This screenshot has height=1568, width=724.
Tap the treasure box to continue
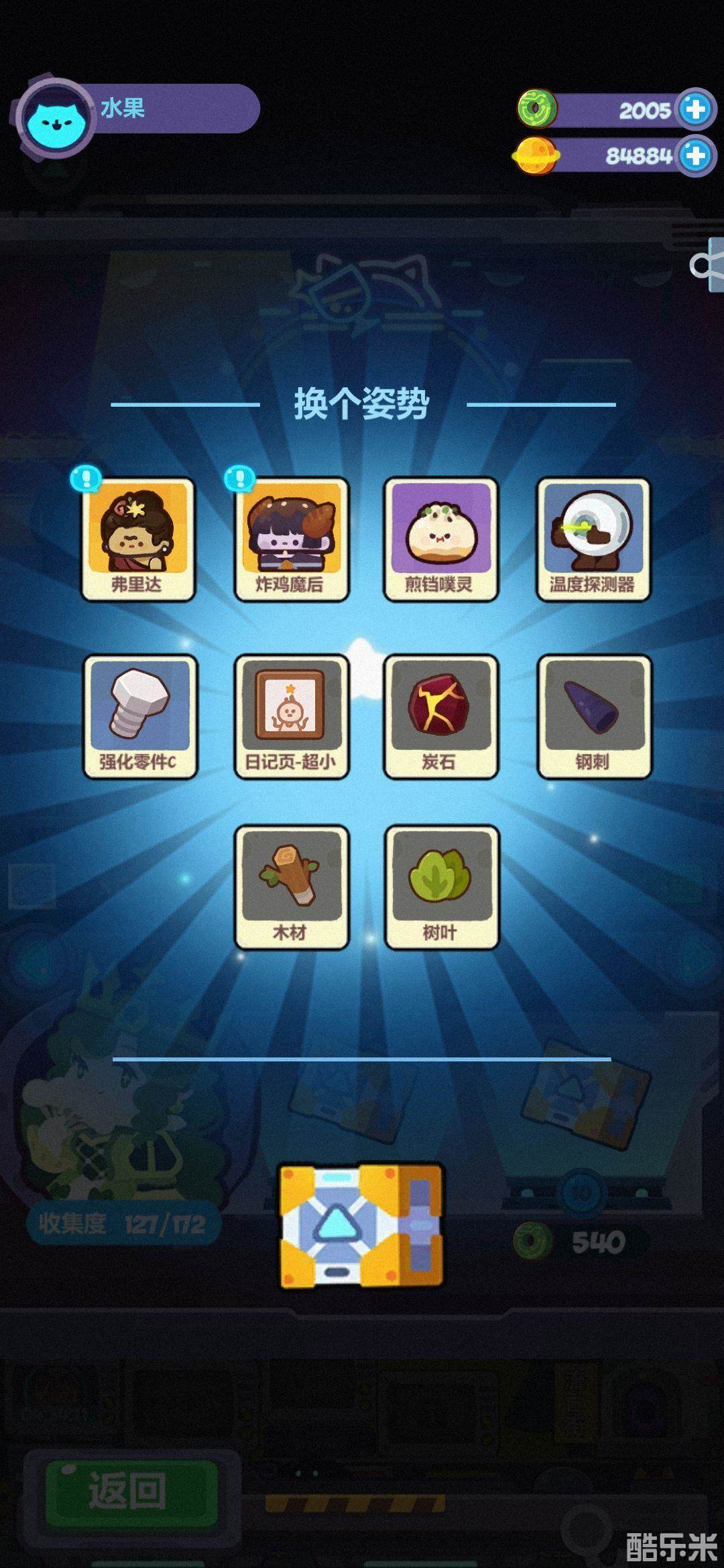(x=361, y=1226)
